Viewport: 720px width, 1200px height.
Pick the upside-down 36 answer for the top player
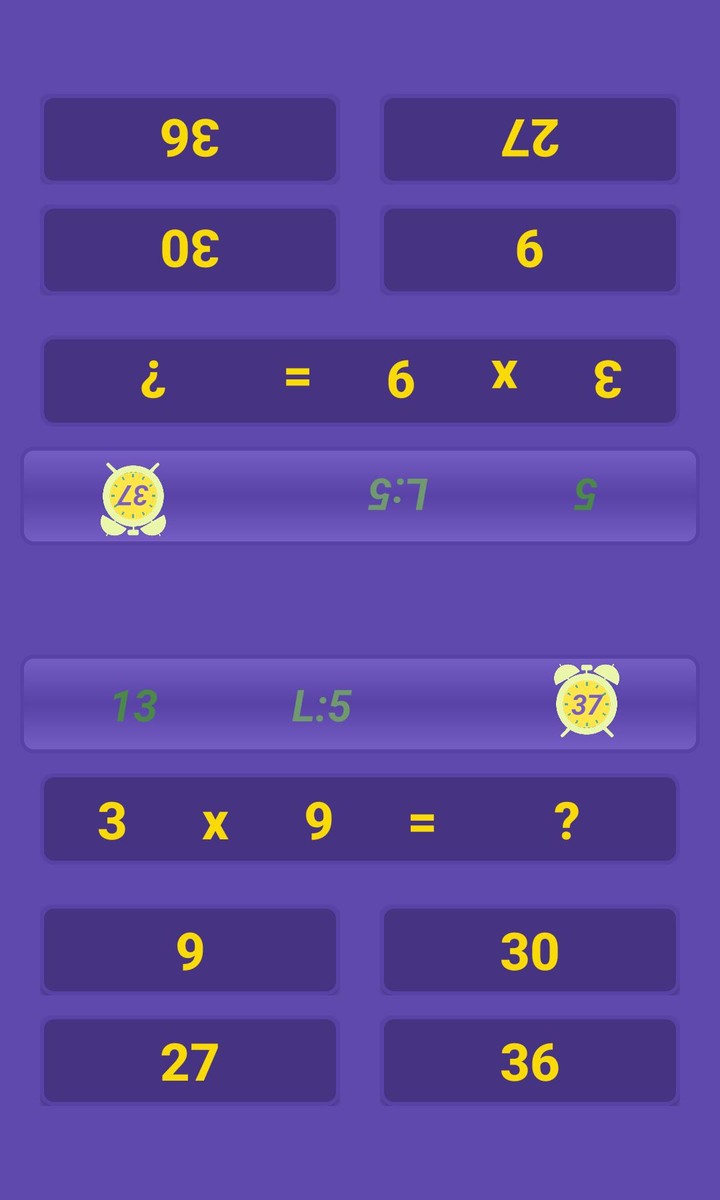[x=190, y=140]
